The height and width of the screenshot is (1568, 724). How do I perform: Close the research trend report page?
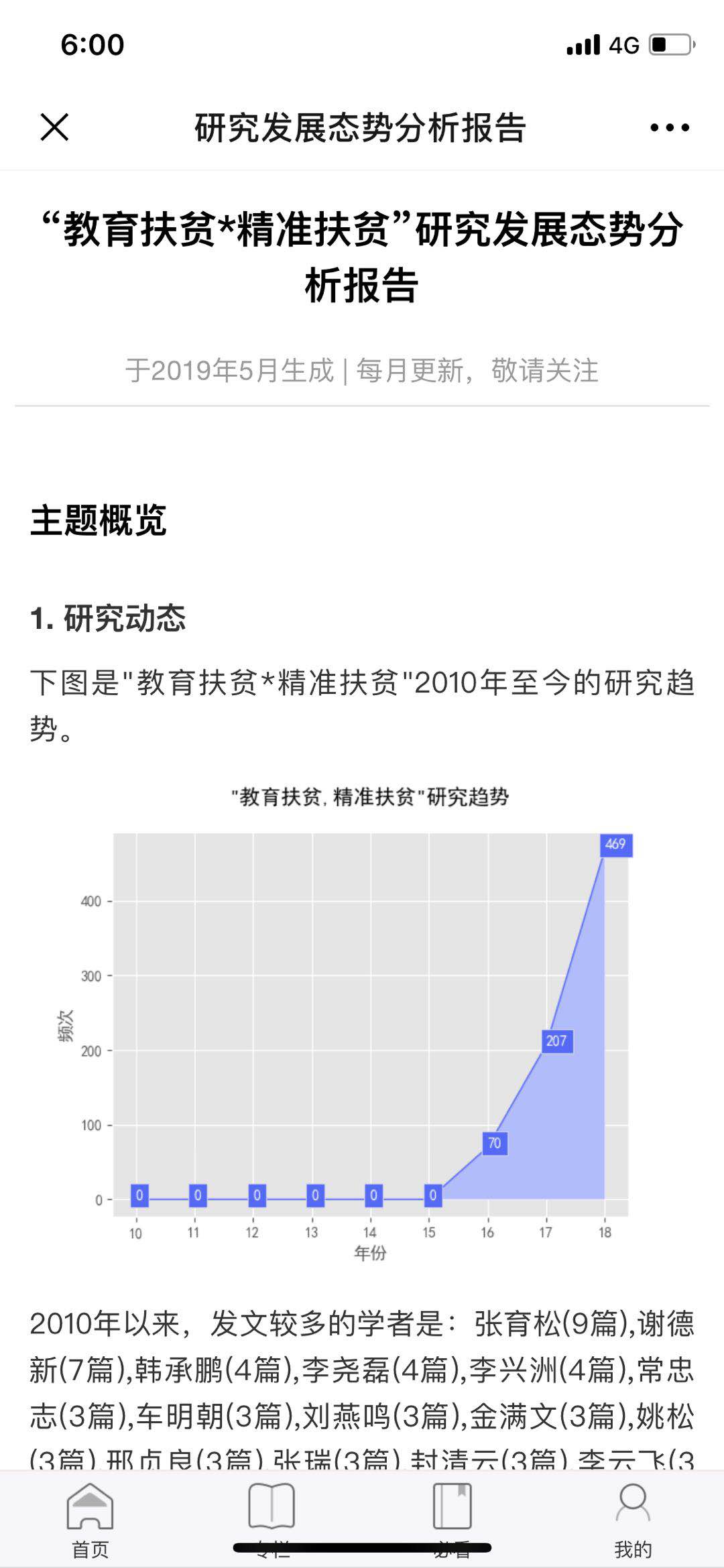[x=54, y=127]
